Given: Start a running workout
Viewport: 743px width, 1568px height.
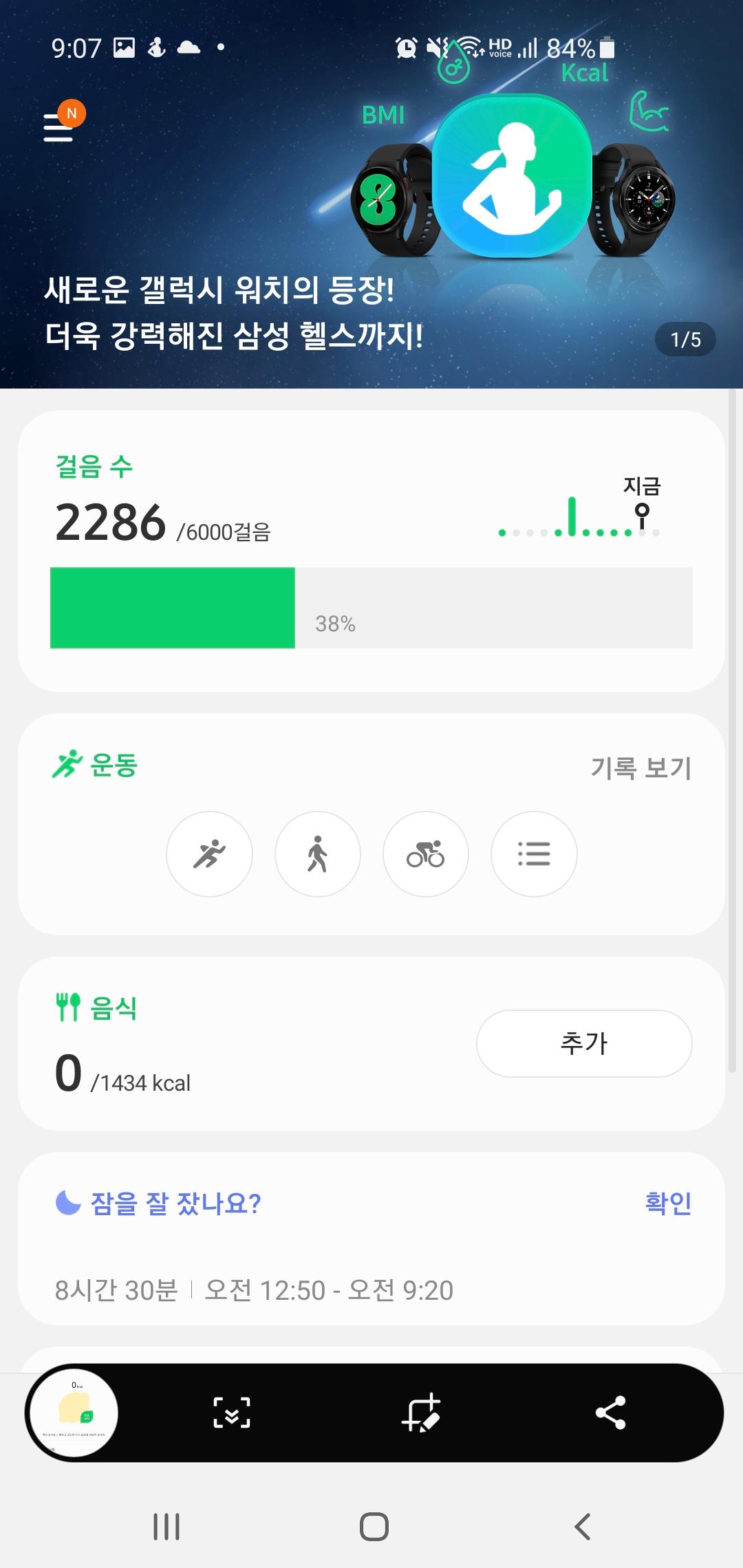Looking at the screenshot, I should (209, 854).
